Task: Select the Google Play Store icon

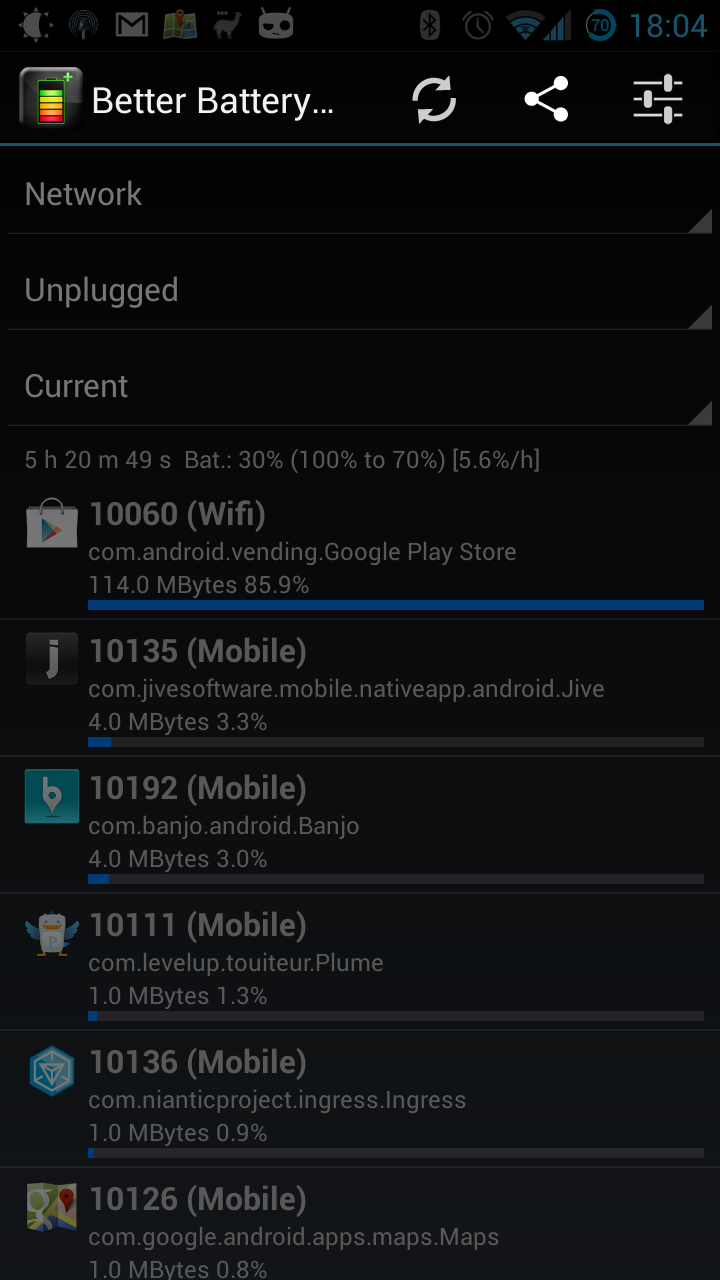Action: (51, 522)
